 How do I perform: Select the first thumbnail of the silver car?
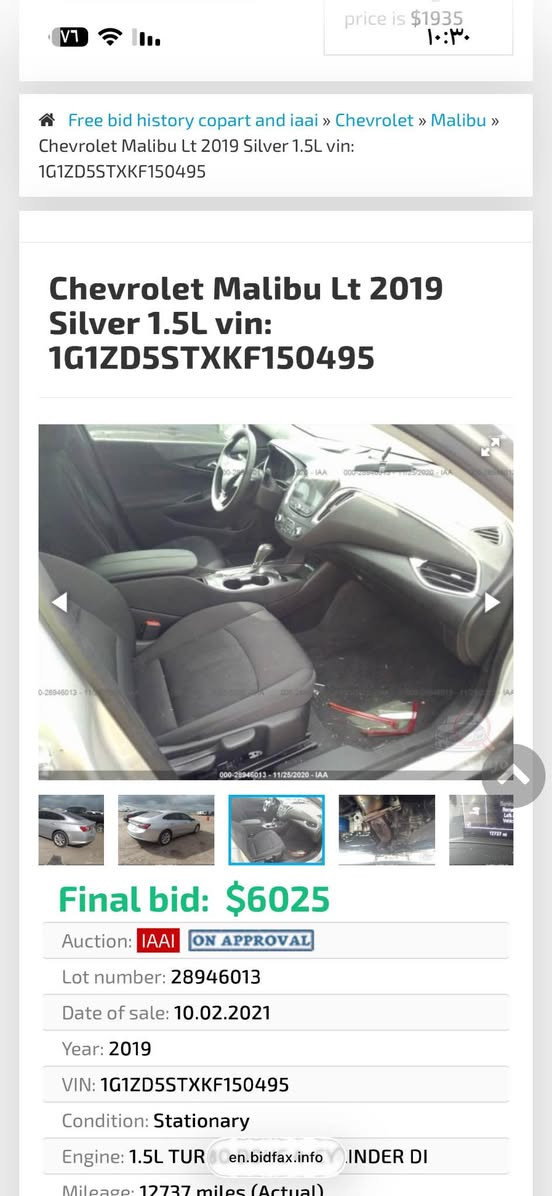(x=71, y=830)
